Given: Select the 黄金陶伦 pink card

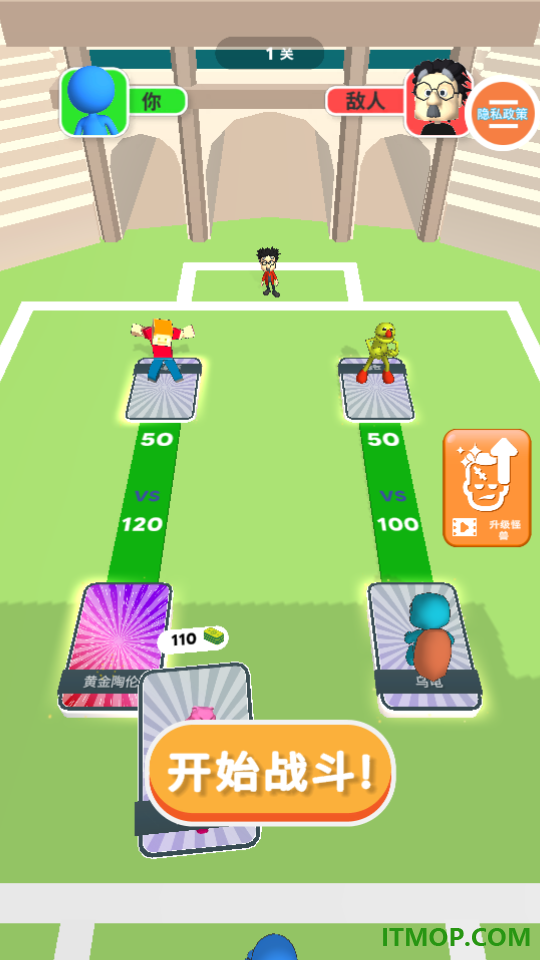Looking at the screenshot, I should point(115,645).
